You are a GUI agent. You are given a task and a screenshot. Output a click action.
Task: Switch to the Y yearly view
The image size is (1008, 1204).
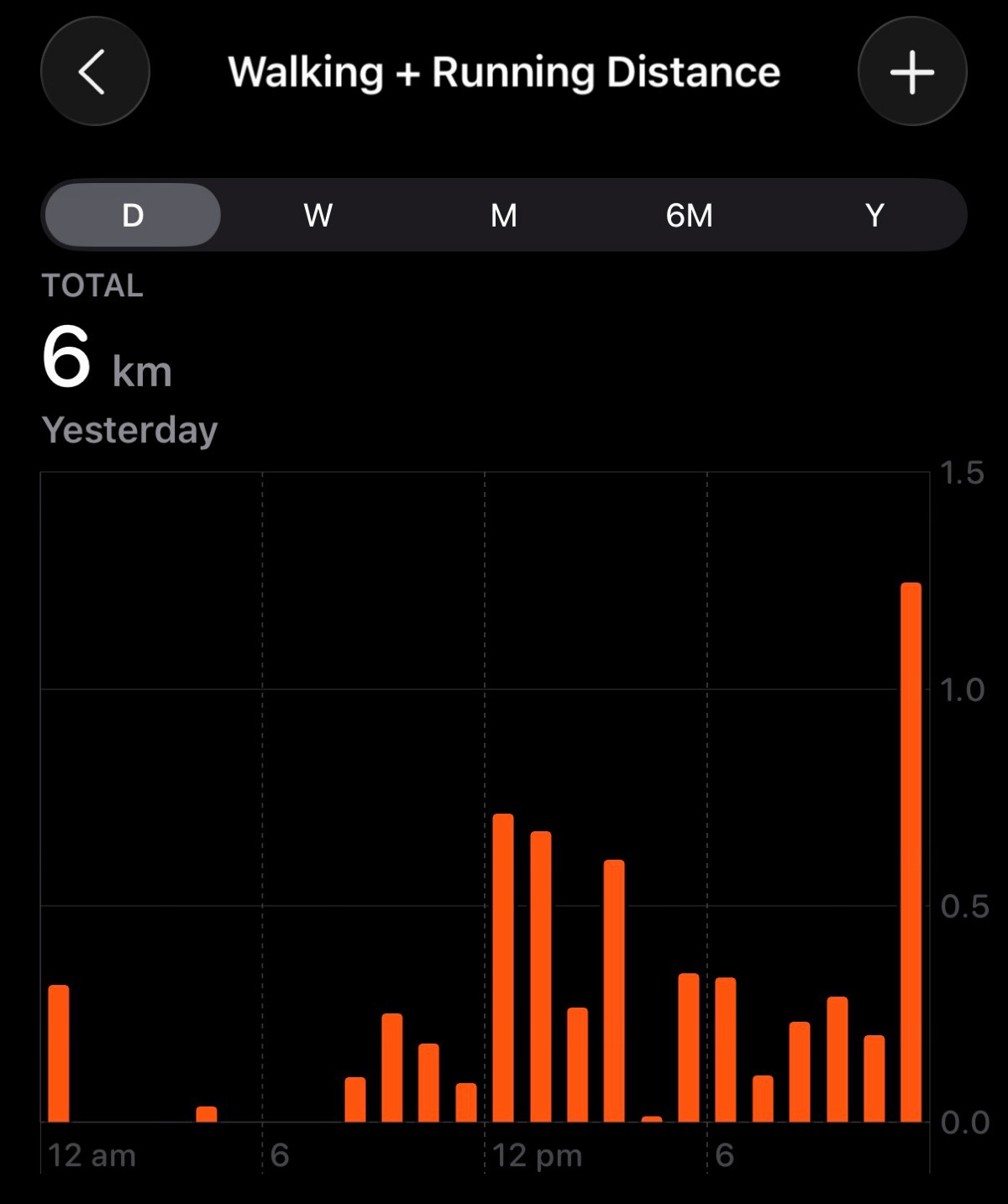click(x=874, y=215)
